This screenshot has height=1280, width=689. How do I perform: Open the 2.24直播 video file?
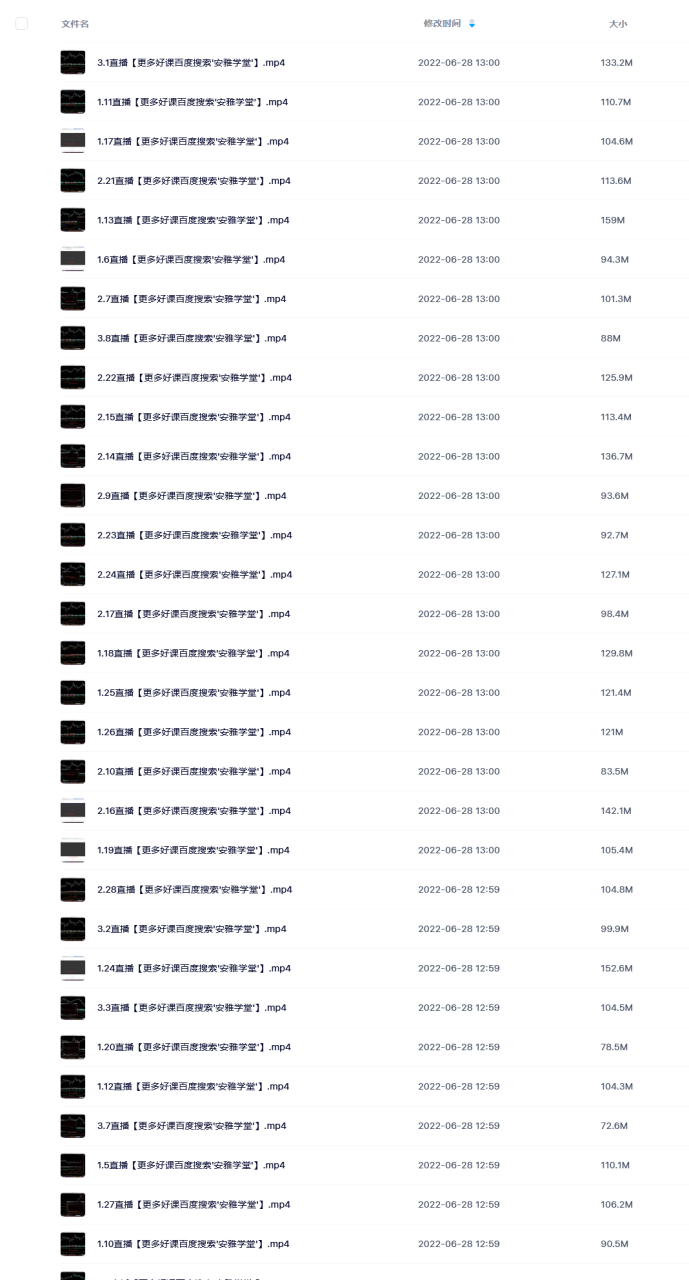click(194, 574)
